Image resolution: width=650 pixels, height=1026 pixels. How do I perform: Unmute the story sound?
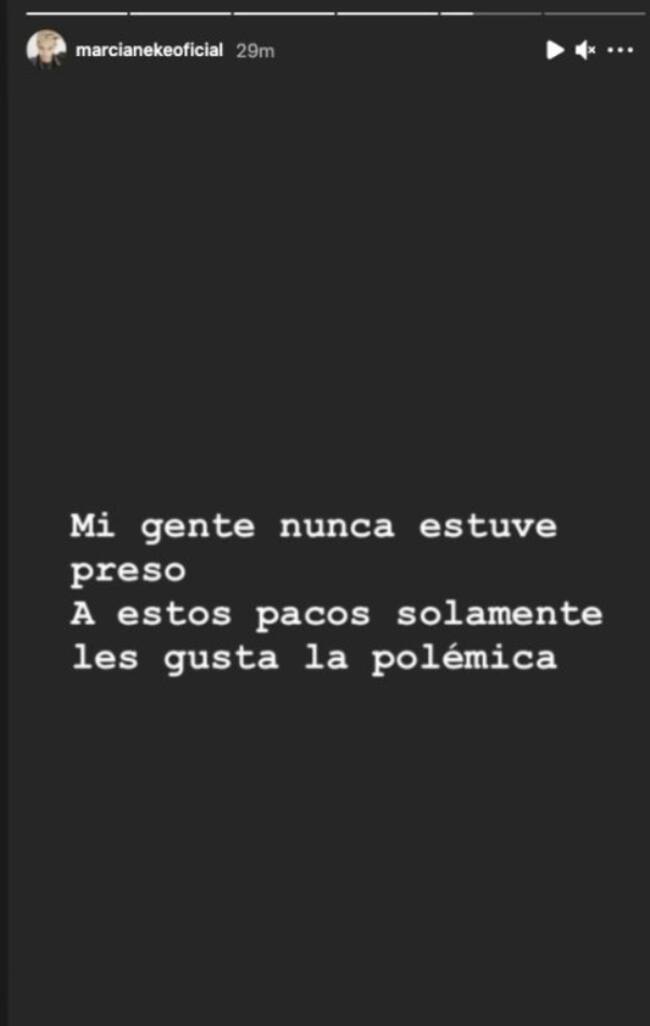point(585,50)
